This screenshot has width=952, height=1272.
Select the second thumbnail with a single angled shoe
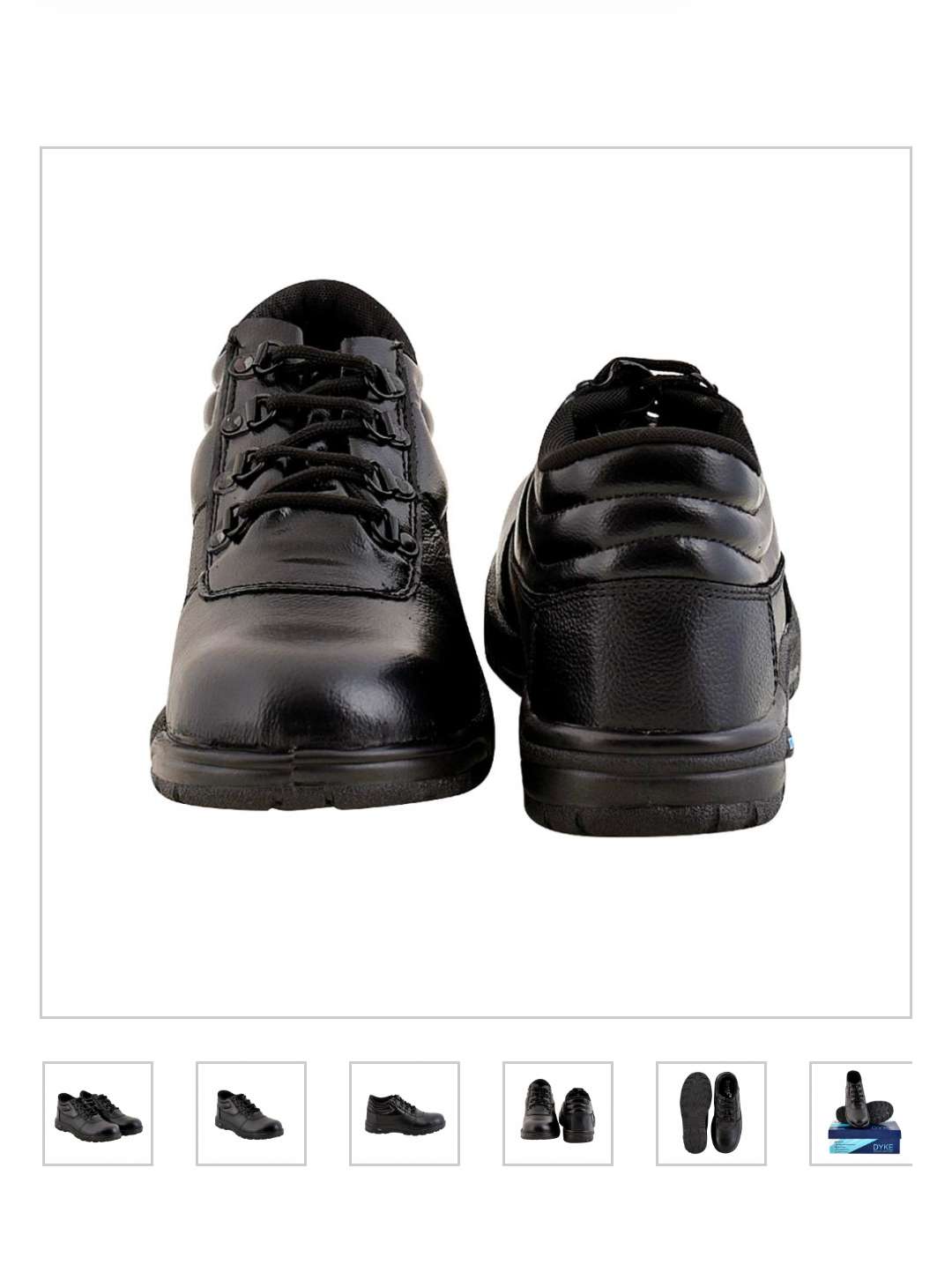point(251,1113)
